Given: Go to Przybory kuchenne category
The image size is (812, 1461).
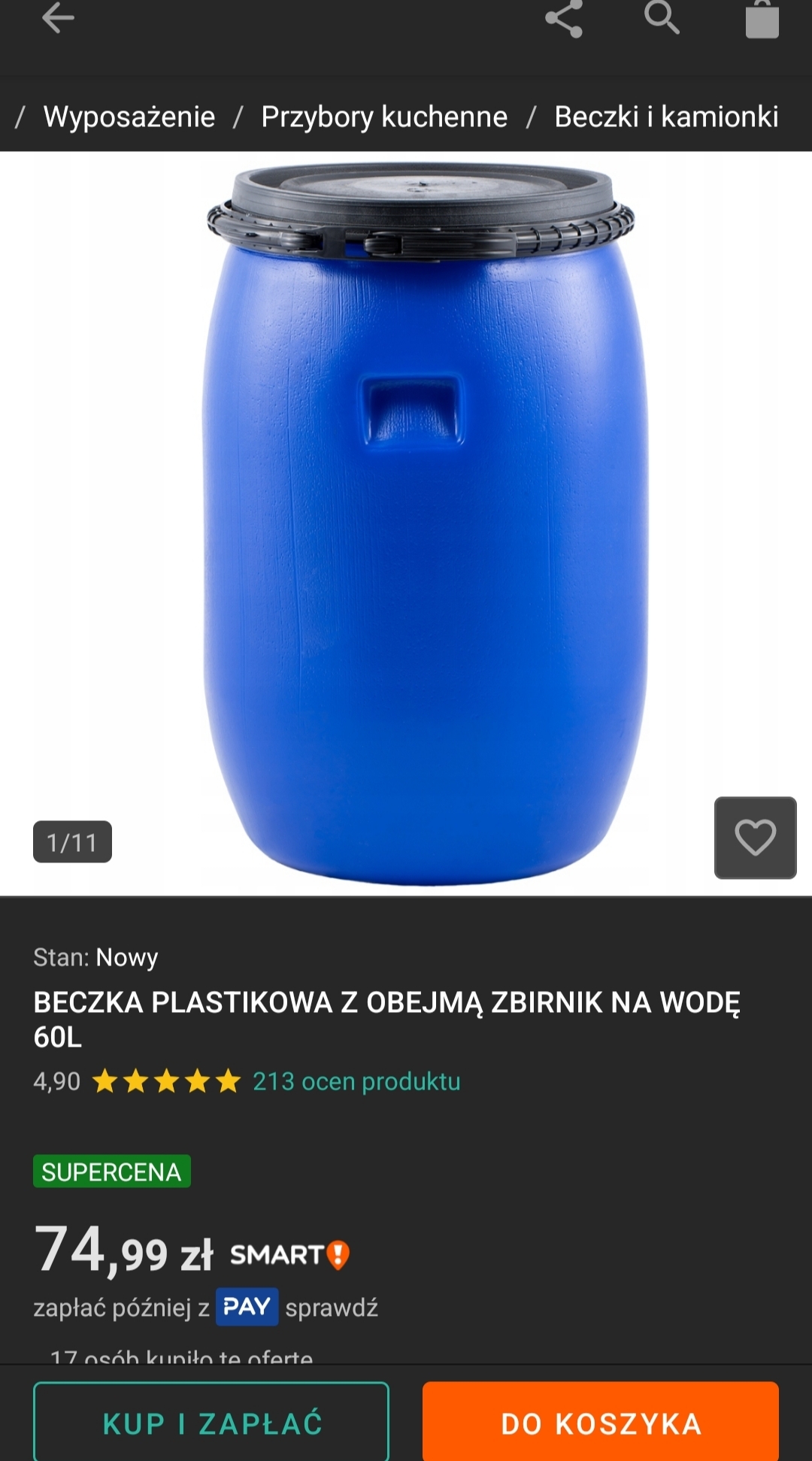Looking at the screenshot, I should 384,117.
